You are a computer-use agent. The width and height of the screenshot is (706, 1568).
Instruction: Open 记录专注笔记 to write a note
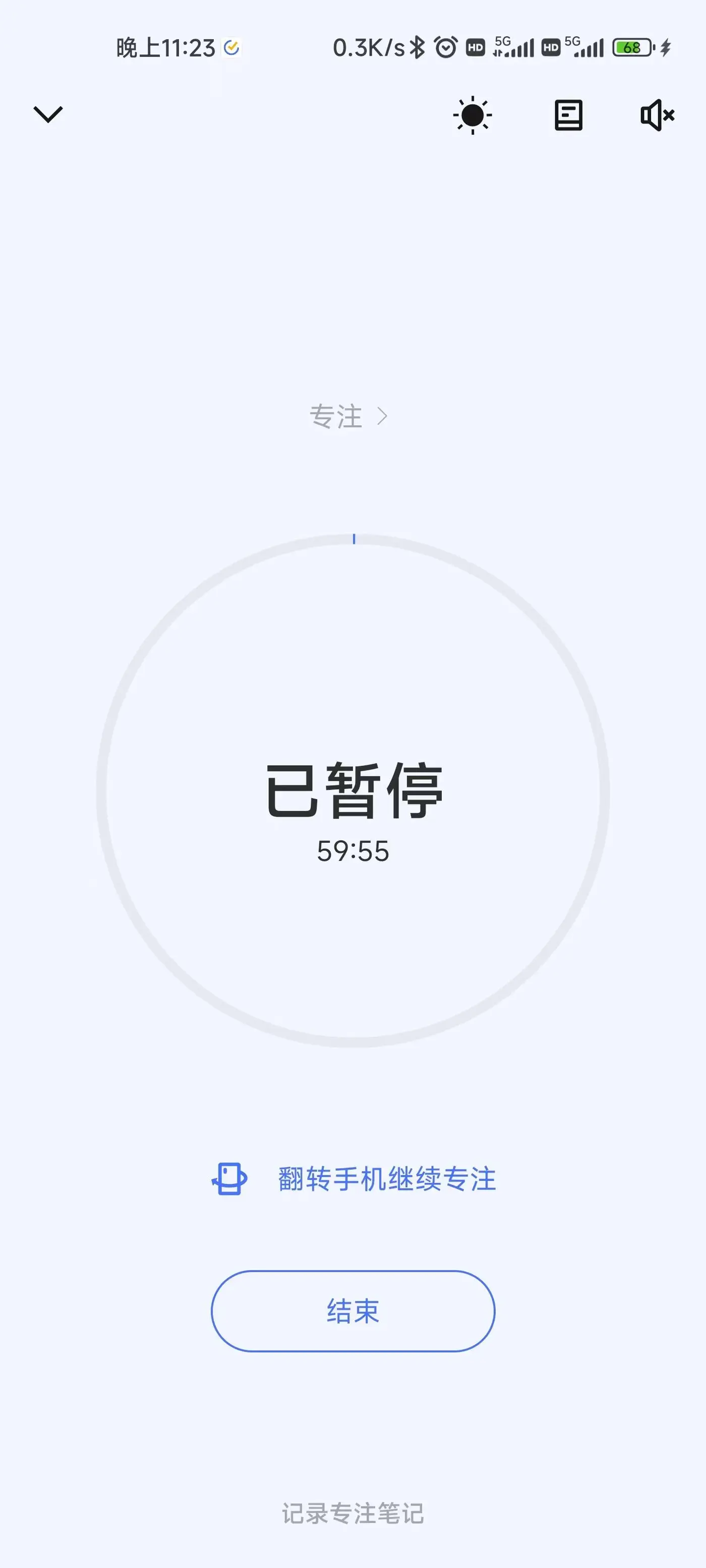352,1513
